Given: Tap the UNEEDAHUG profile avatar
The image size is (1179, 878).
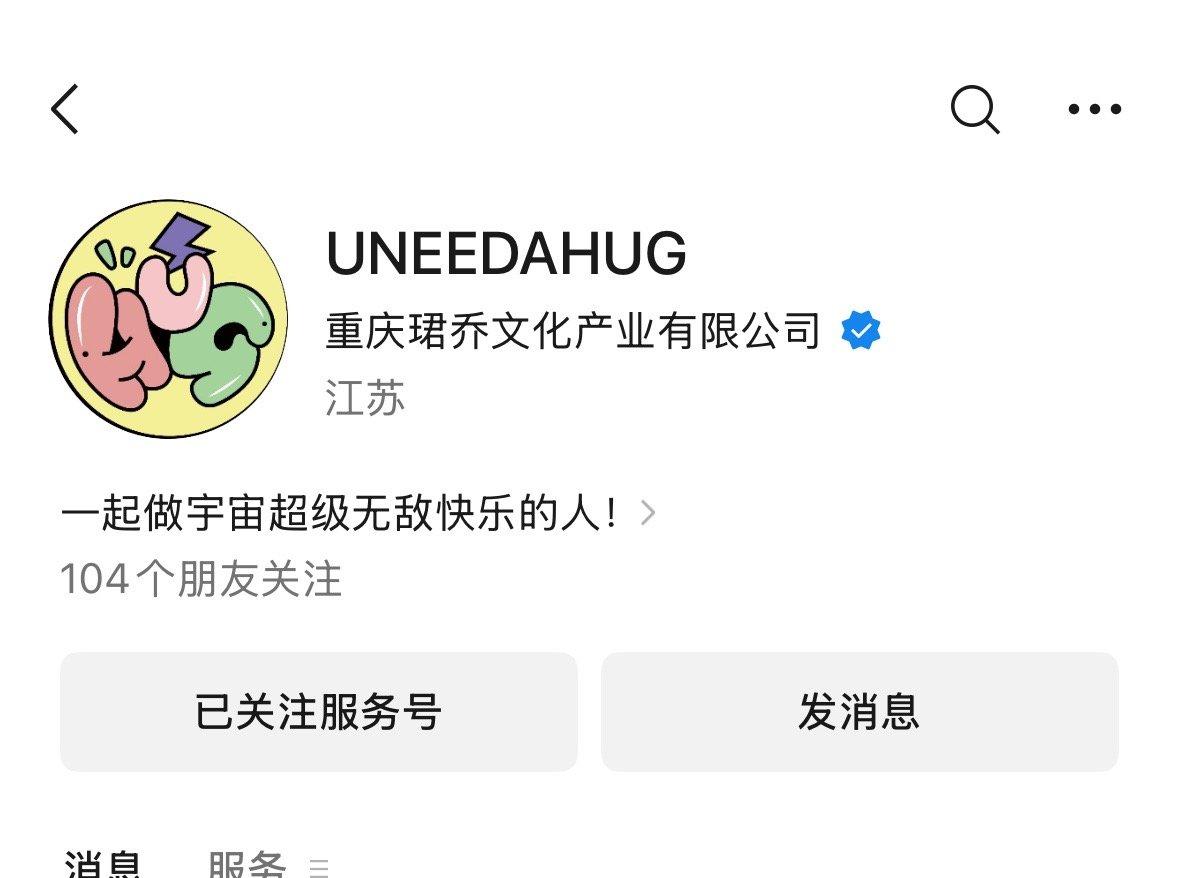Looking at the screenshot, I should [x=169, y=318].
